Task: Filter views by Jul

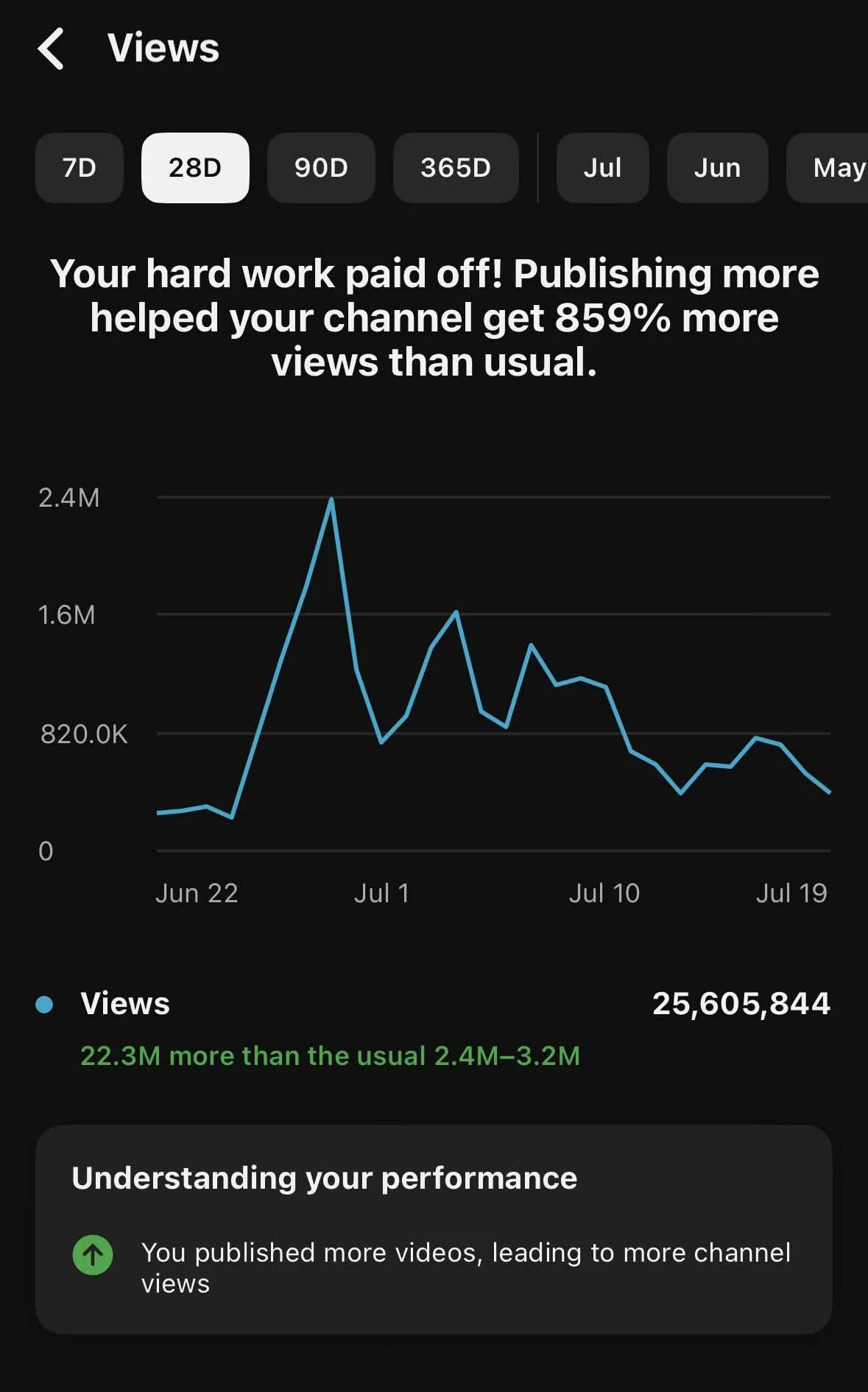Action: pos(602,168)
